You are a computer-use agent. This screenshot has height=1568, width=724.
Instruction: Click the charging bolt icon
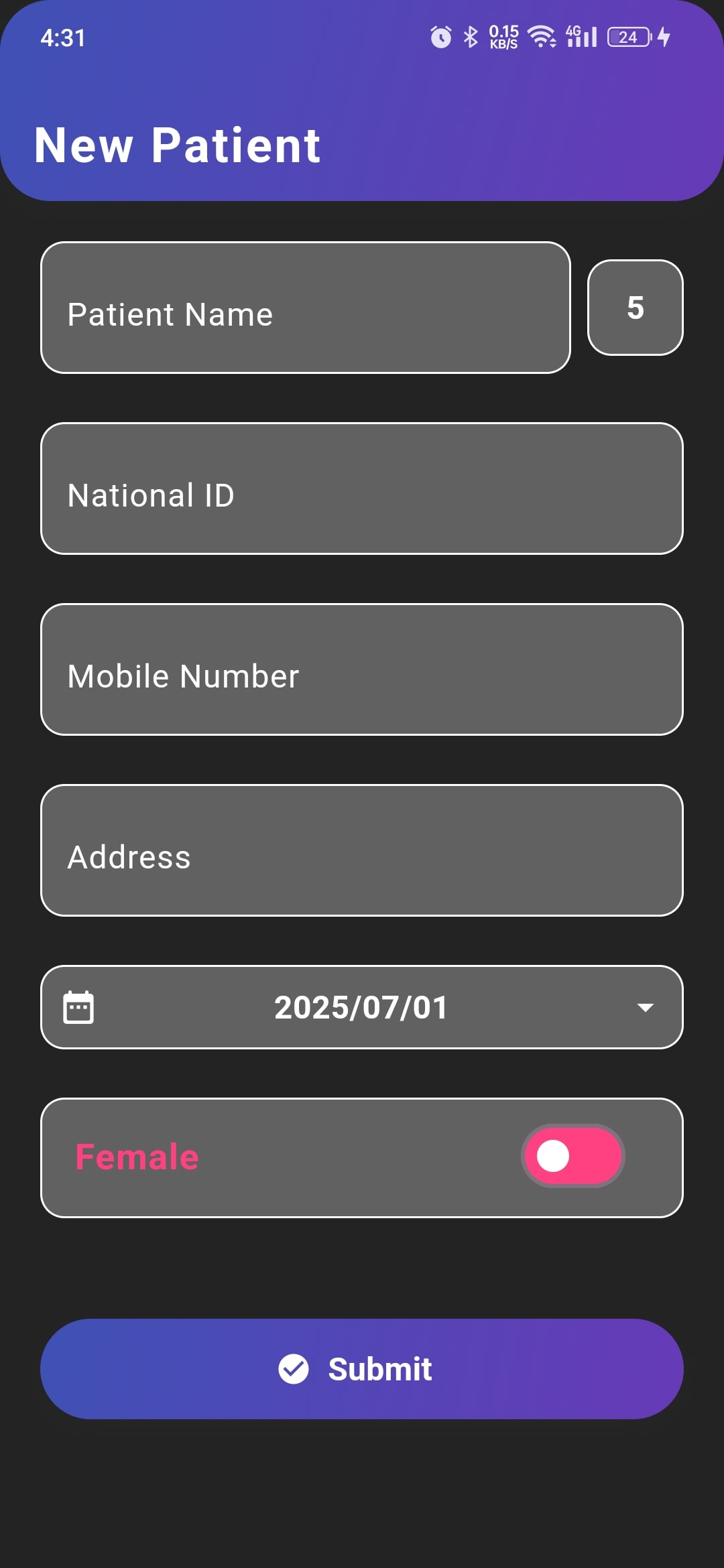coord(663,37)
